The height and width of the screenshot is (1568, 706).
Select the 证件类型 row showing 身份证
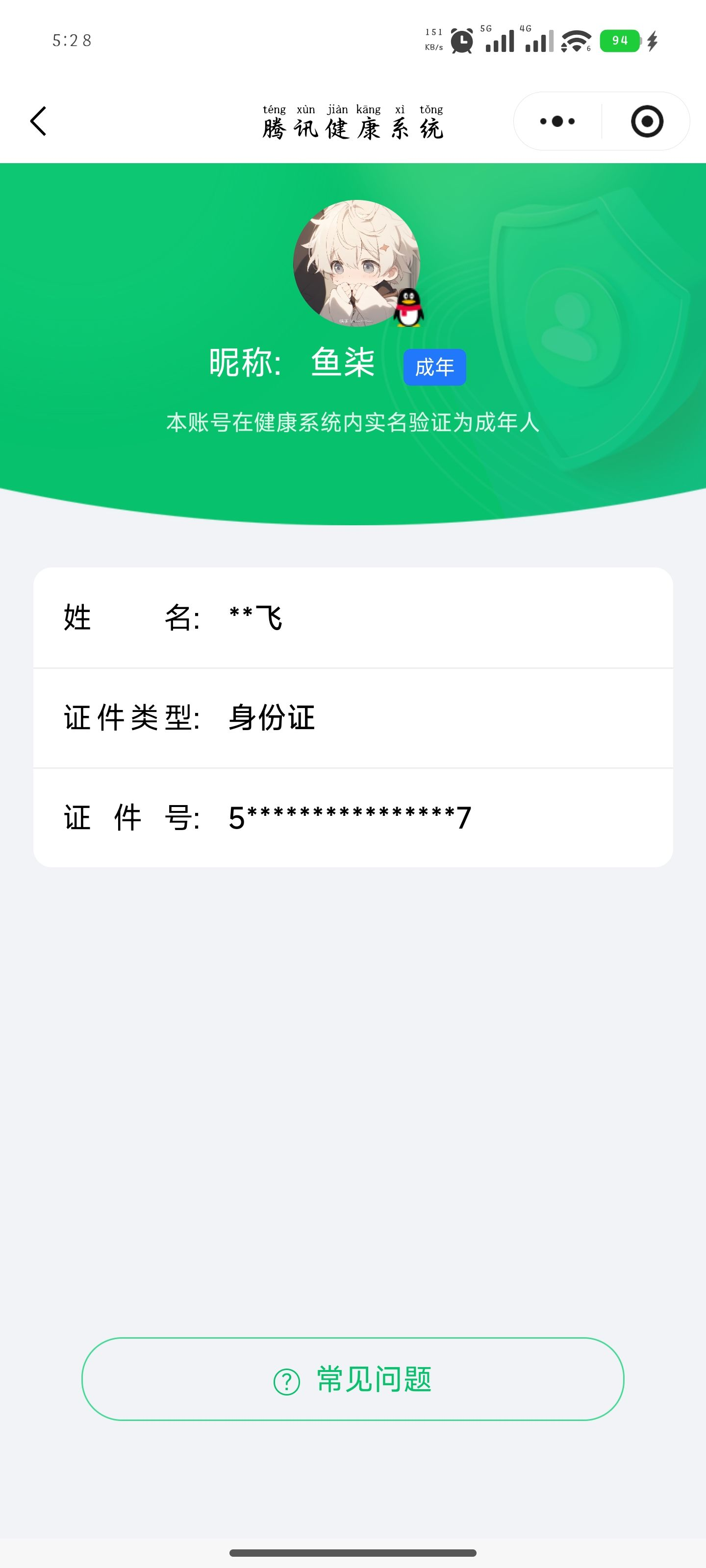[353, 718]
